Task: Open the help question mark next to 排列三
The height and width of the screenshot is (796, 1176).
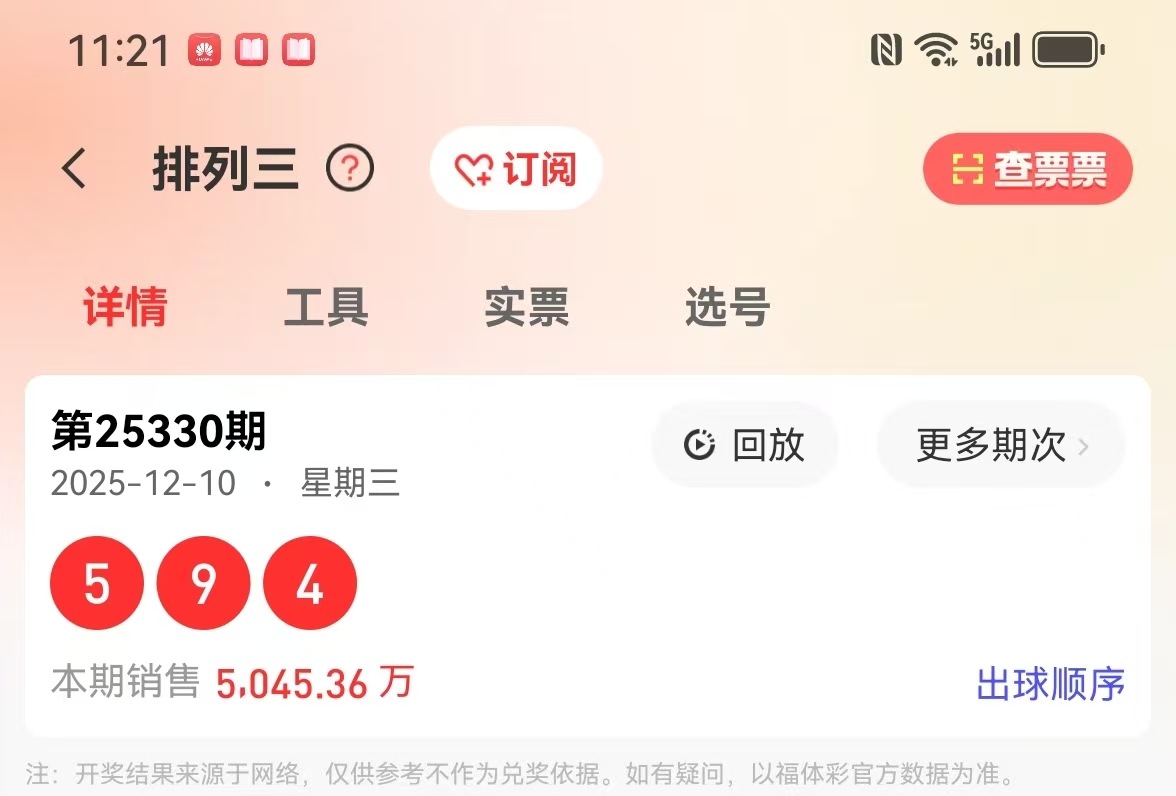Action: point(350,169)
